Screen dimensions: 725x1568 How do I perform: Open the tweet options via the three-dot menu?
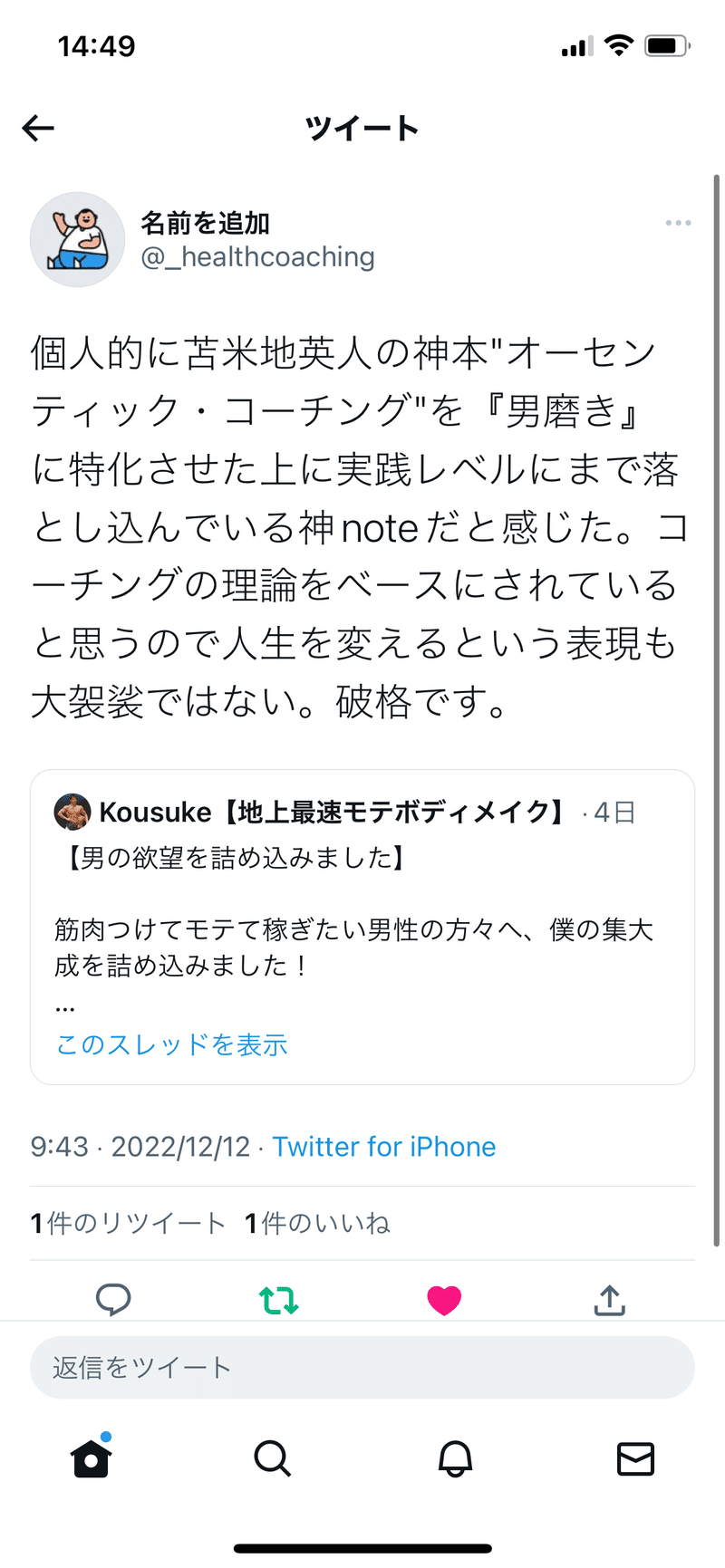tap(678, 223)
